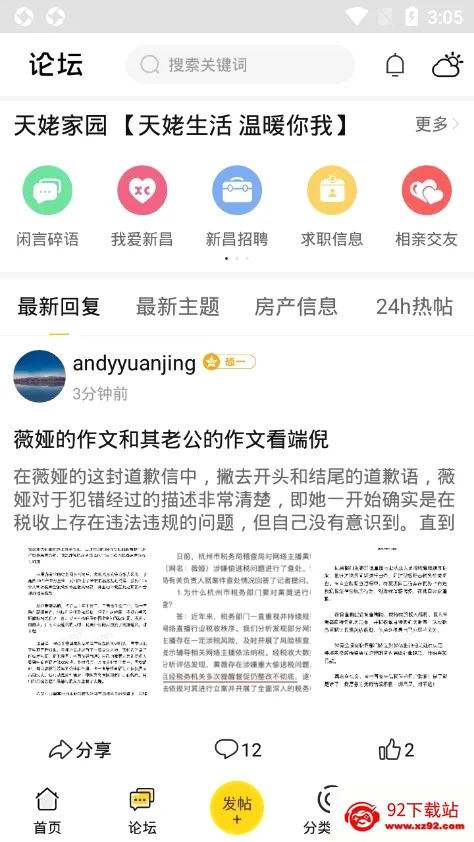Open the 求职信息 section
This screenshot has width=474, height=842.
332,206
